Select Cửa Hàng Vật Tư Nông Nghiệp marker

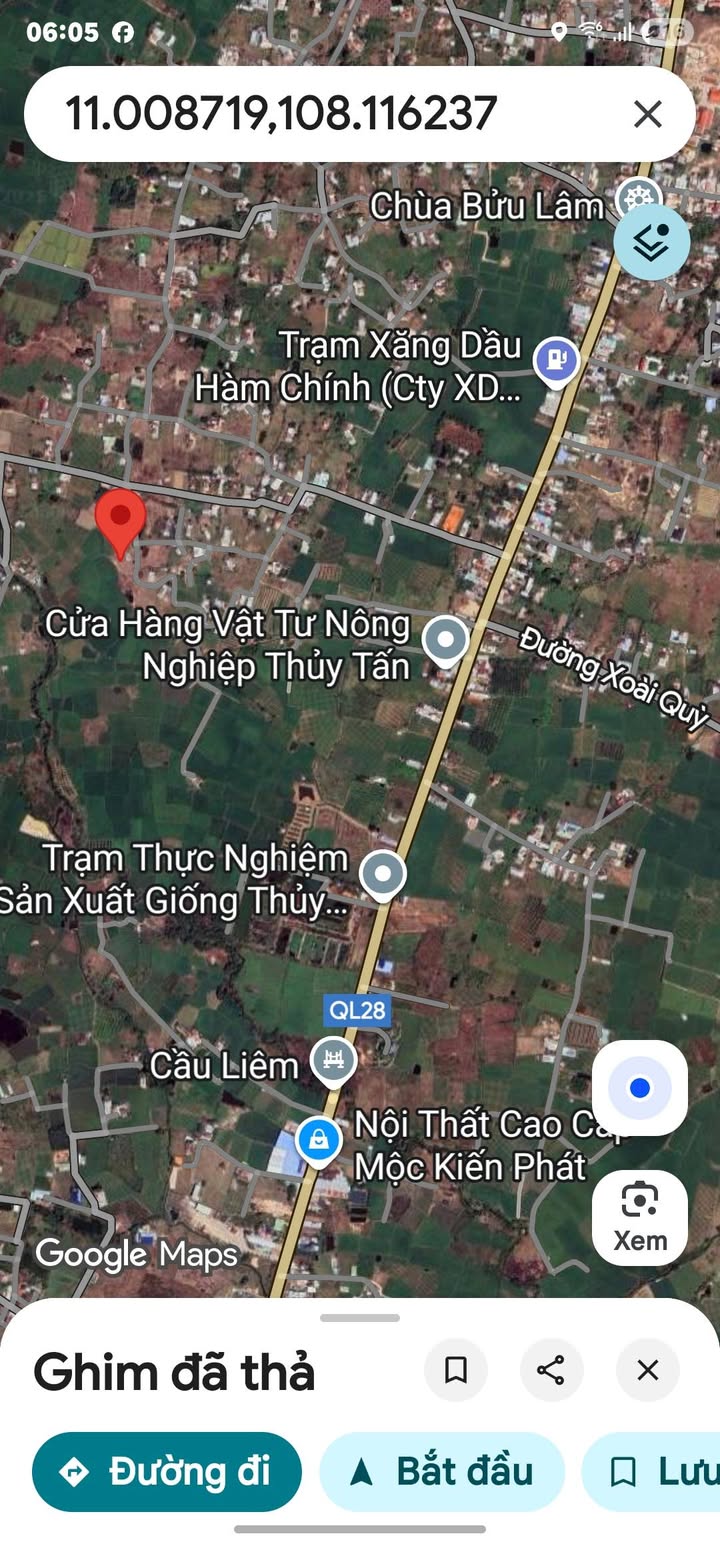[x=445, y=641]
